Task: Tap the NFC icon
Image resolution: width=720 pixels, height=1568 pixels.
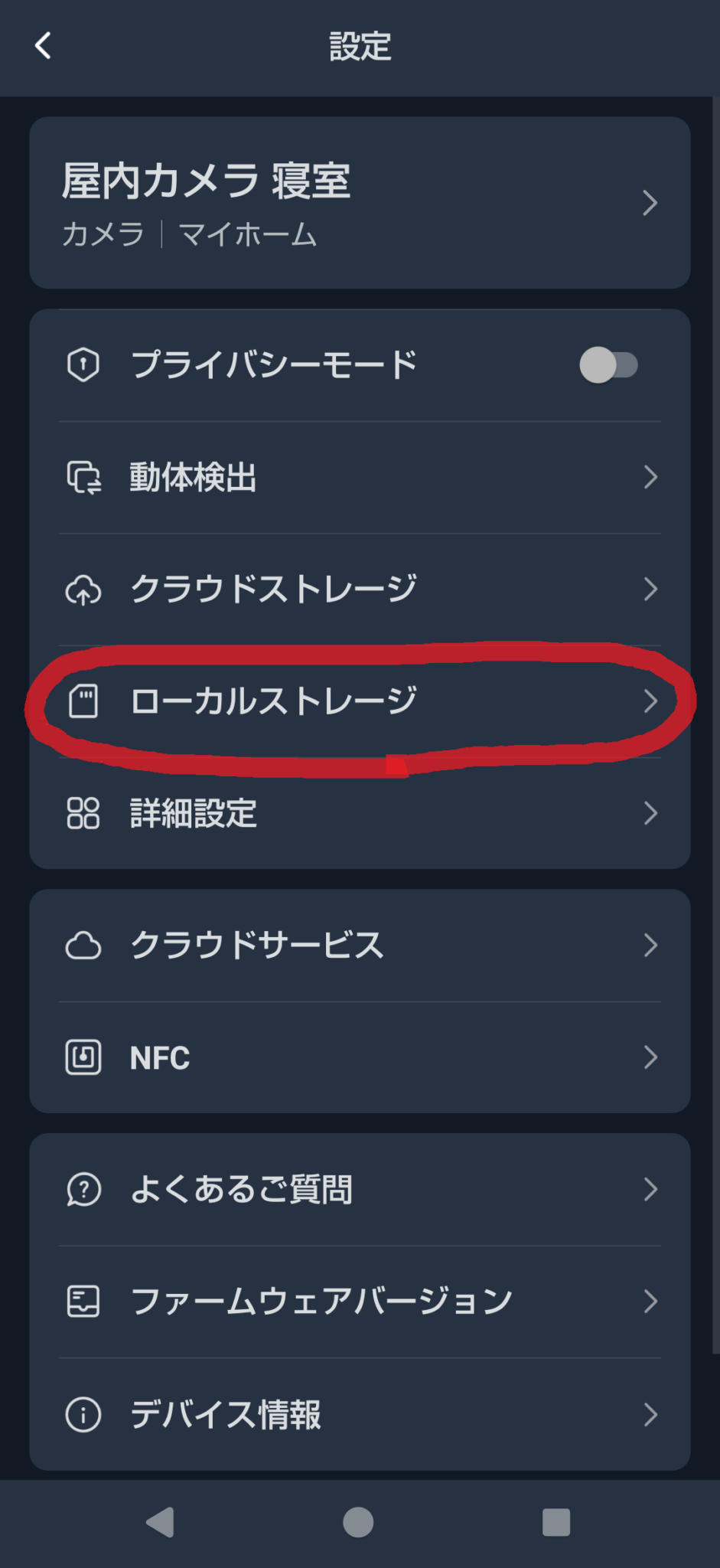Action: (x=83, y=1057)
